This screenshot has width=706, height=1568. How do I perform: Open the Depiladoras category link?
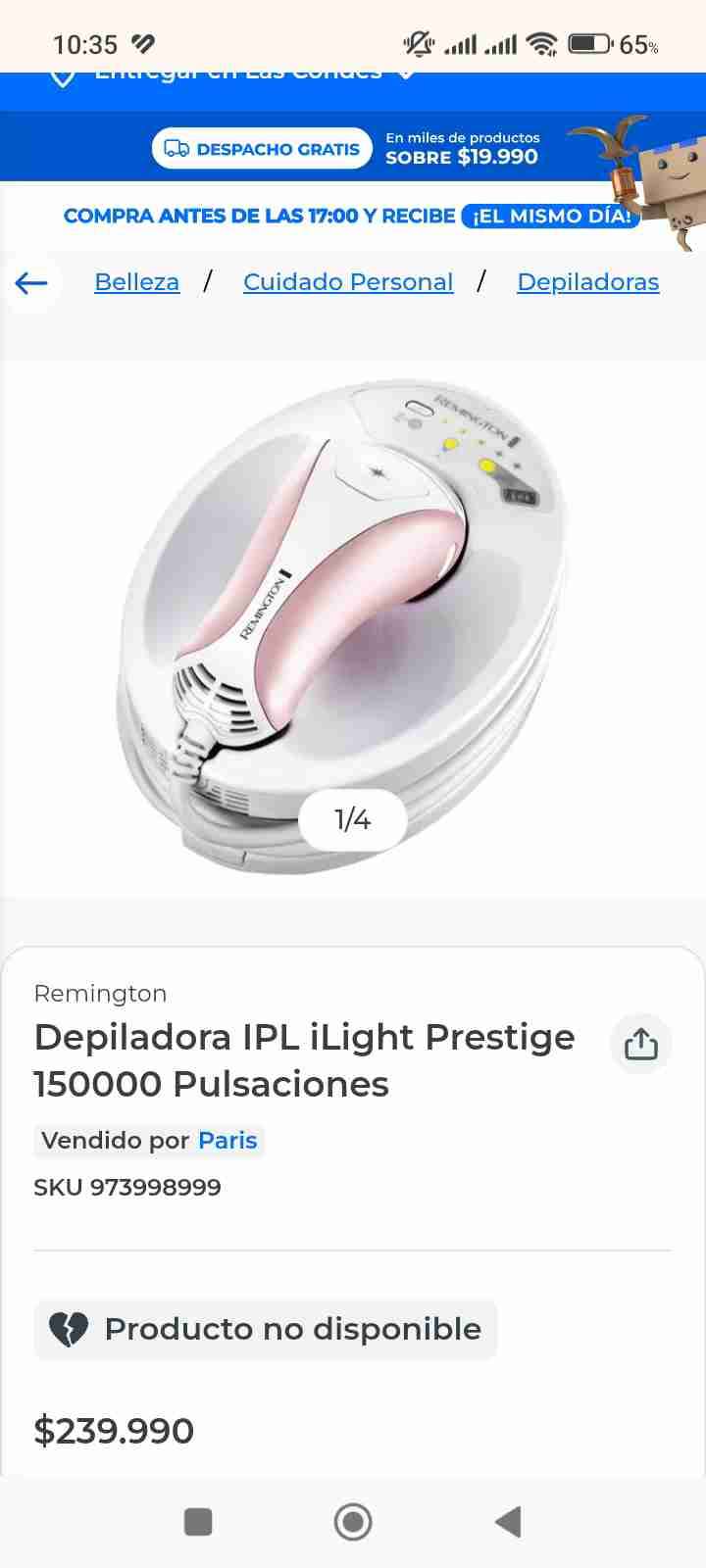click(587, 281)
